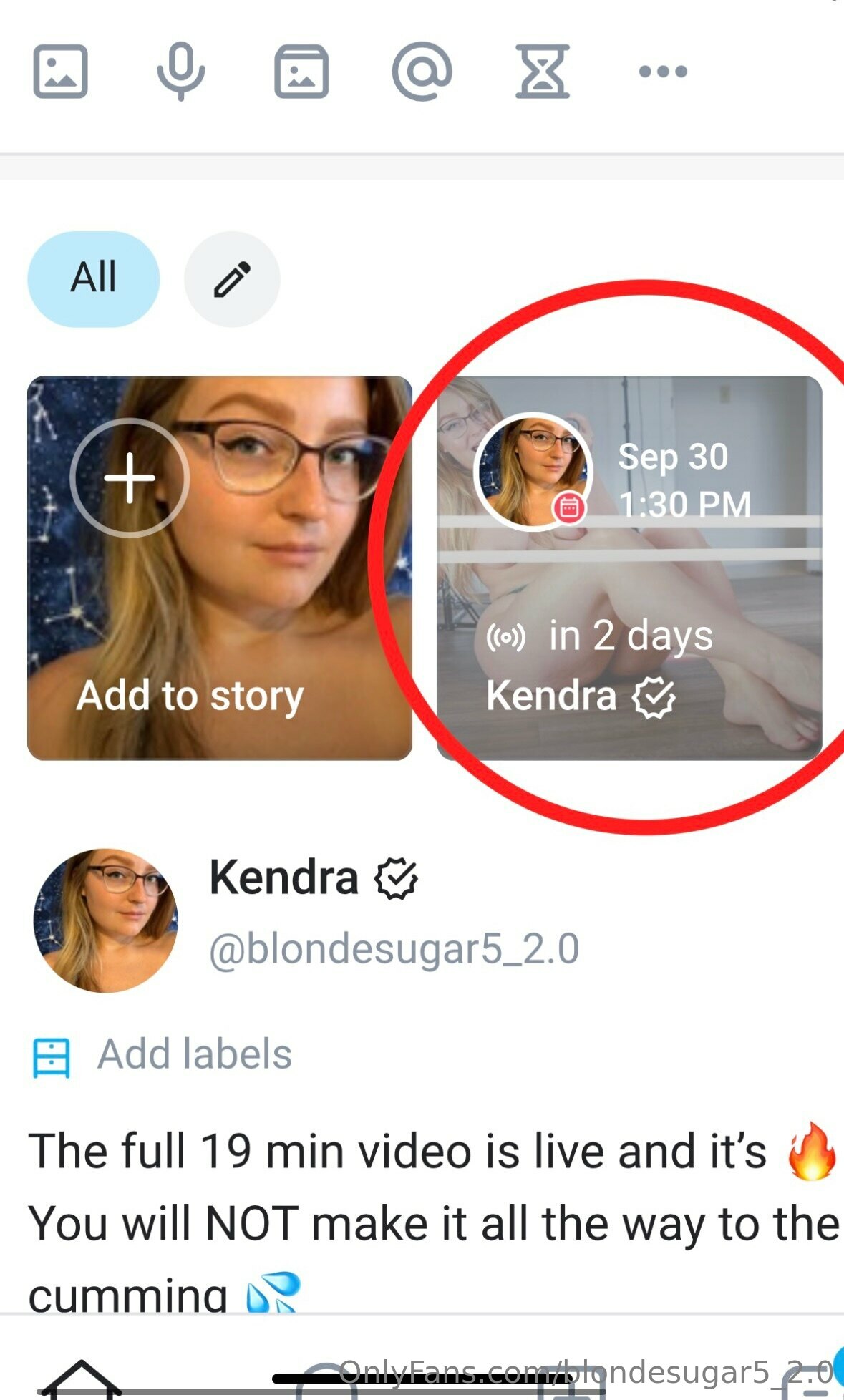Image resolution: width=844 pixels, height=1400 pixels.
Task: Open more compose options
Action: click(x=663, y=72)
